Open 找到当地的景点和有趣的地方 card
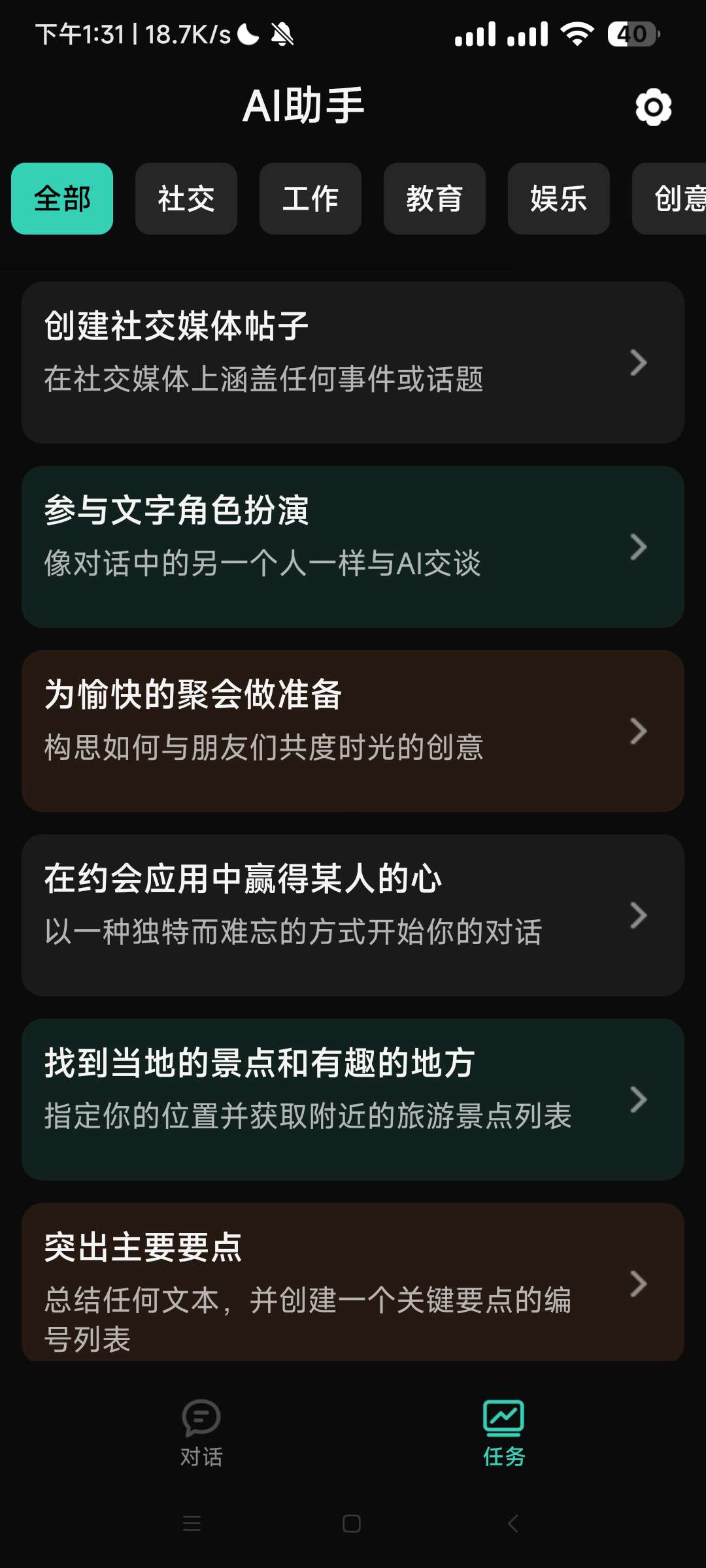This screenshot has width=706, height=1568. tap(353, 1100)
